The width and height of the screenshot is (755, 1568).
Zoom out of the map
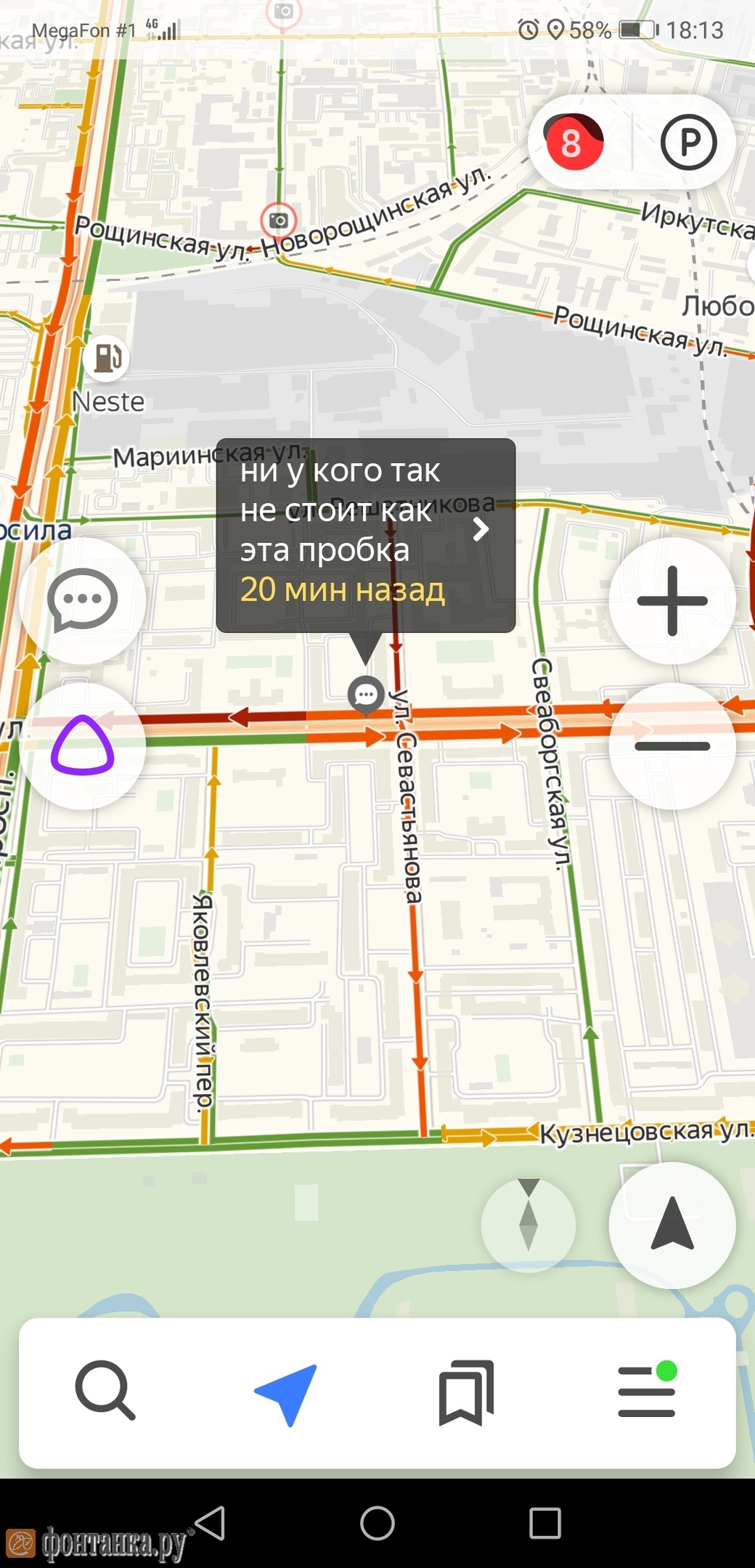672,746
